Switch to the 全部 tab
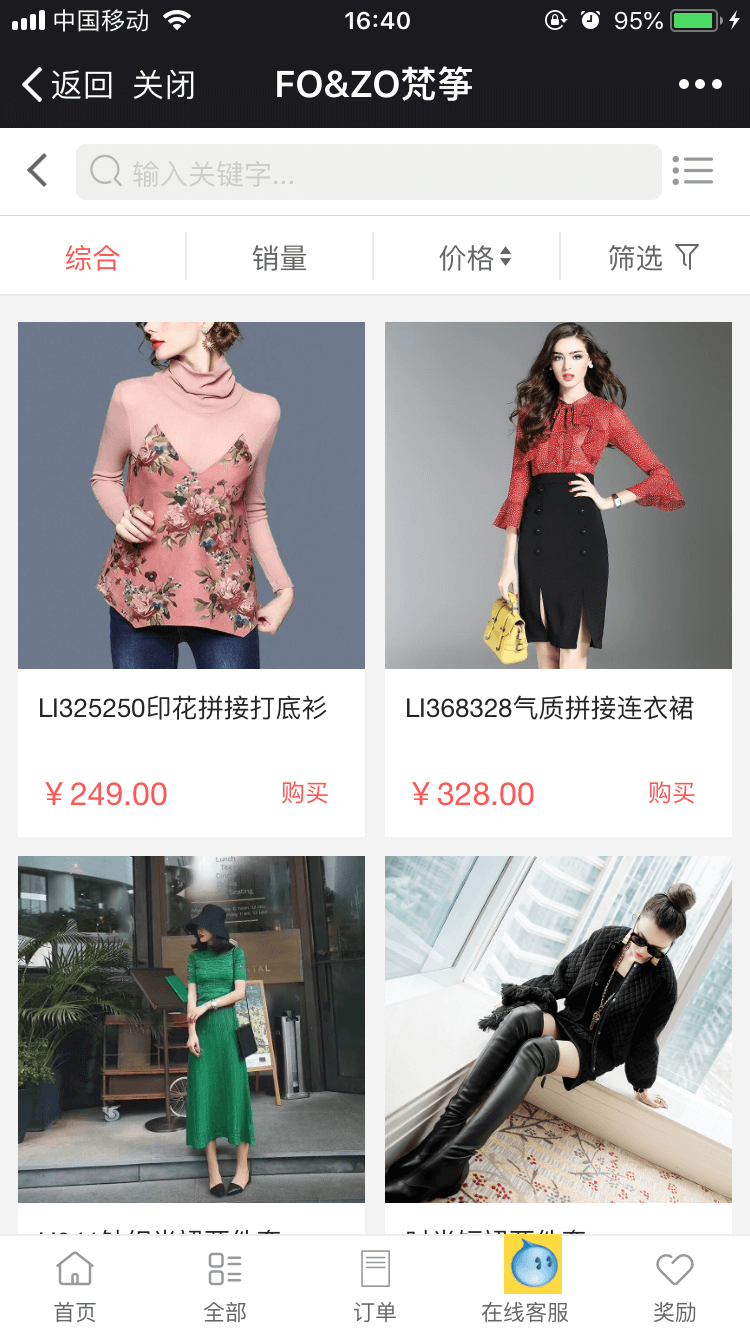The image size is (750, 1334). [225, 1288]
